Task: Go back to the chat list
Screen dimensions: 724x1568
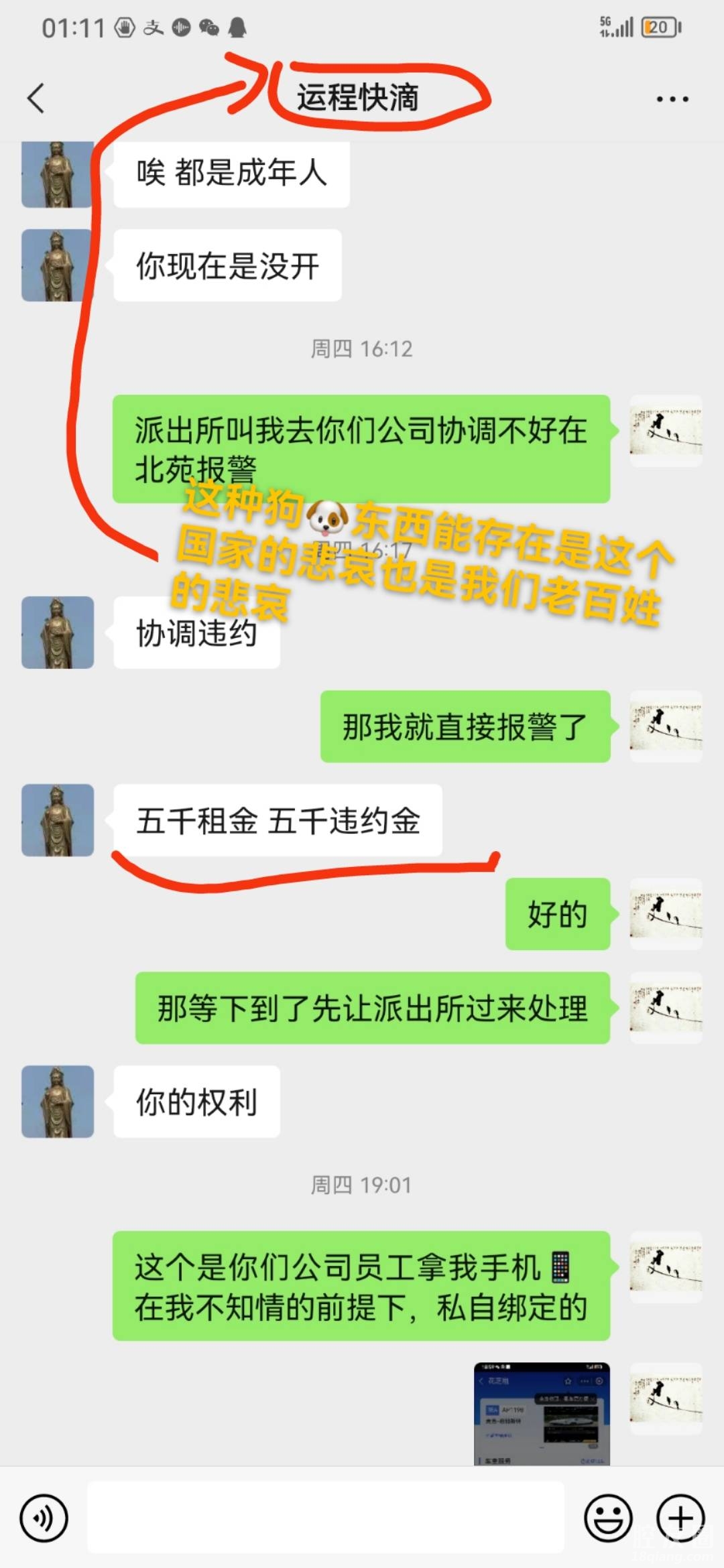Action: tap(36, 99)
